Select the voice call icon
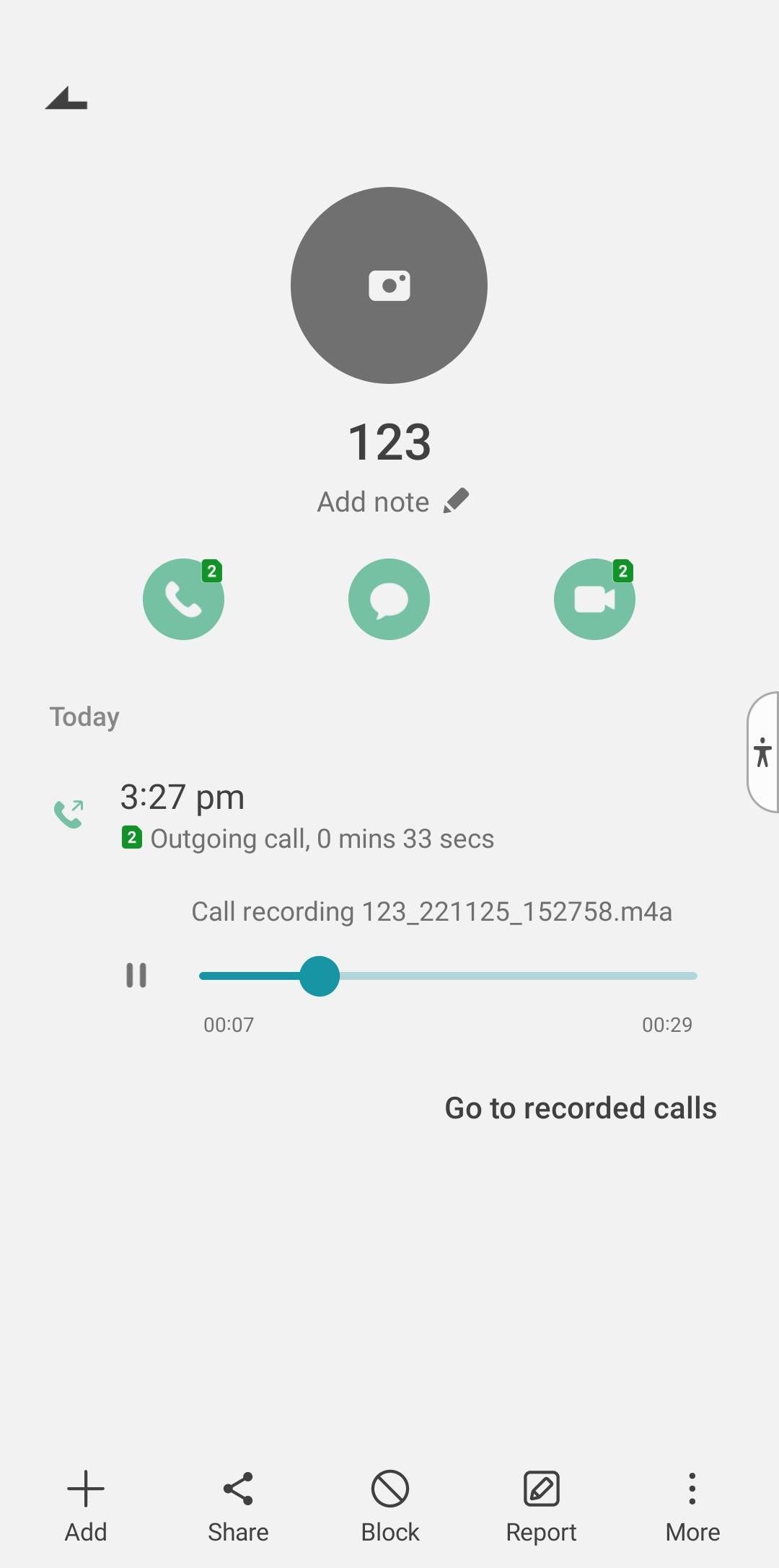 click(x=184, y=599)
